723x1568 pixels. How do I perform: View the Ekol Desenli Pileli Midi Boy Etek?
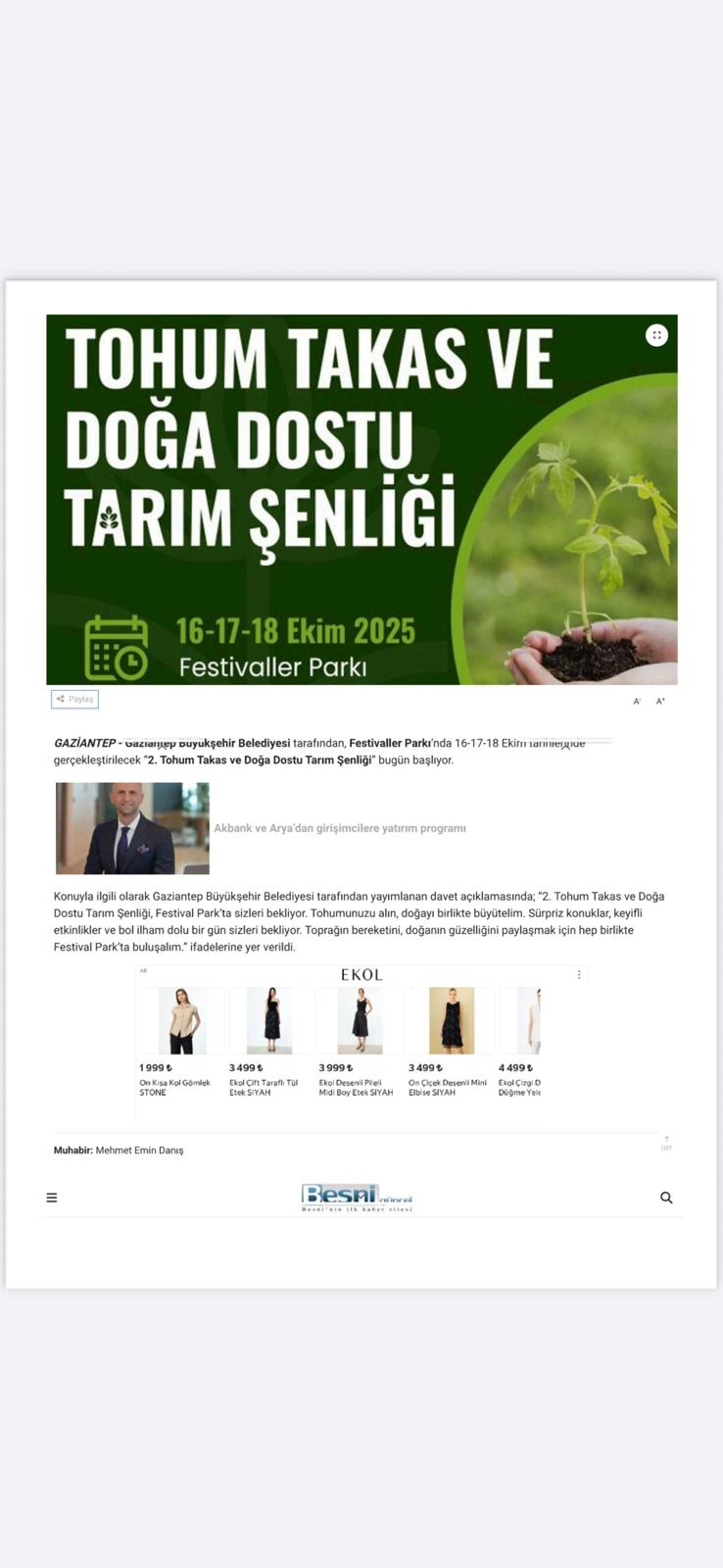pyautogui.click(x=360, y=1022)
